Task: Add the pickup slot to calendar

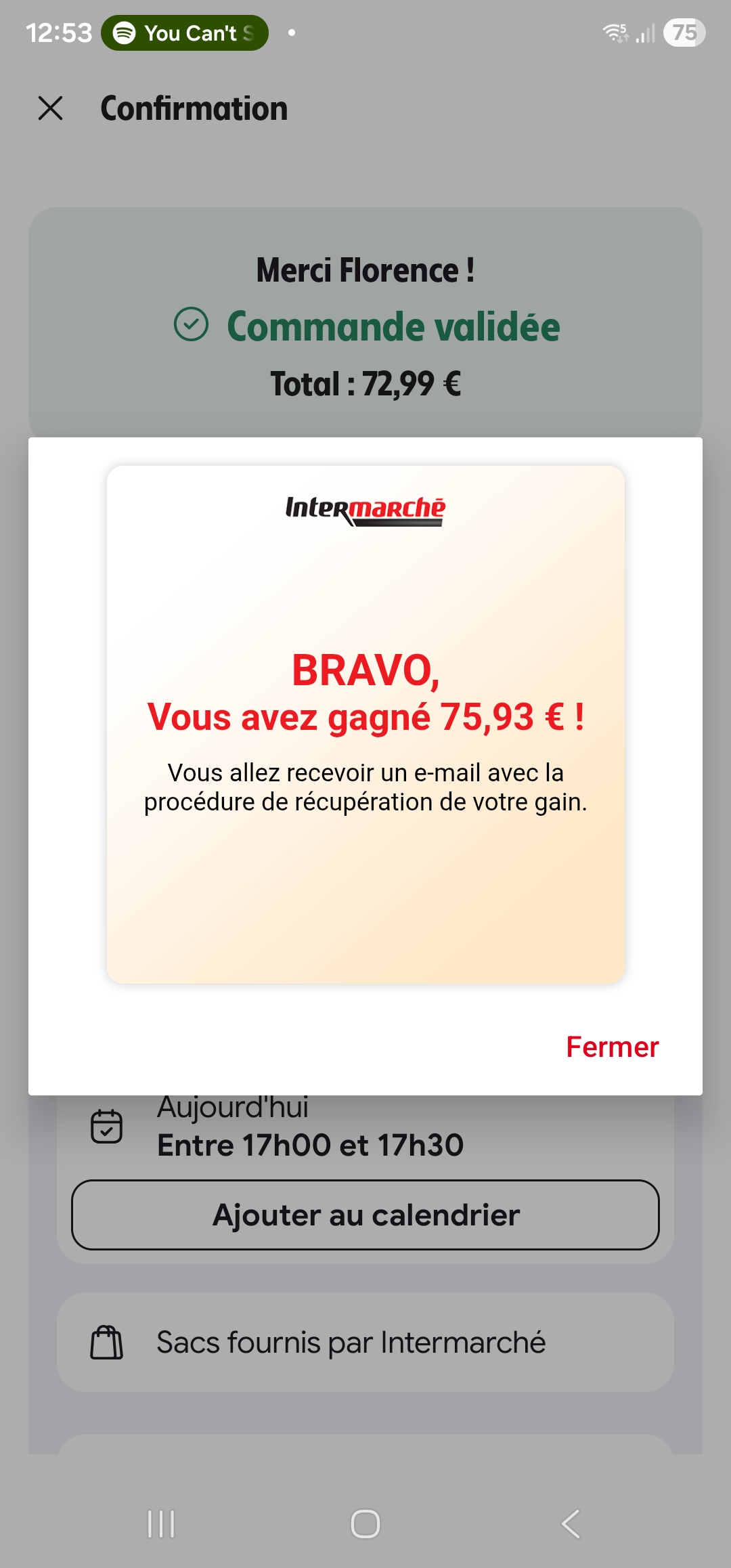Action: [x=365, y=1215]
